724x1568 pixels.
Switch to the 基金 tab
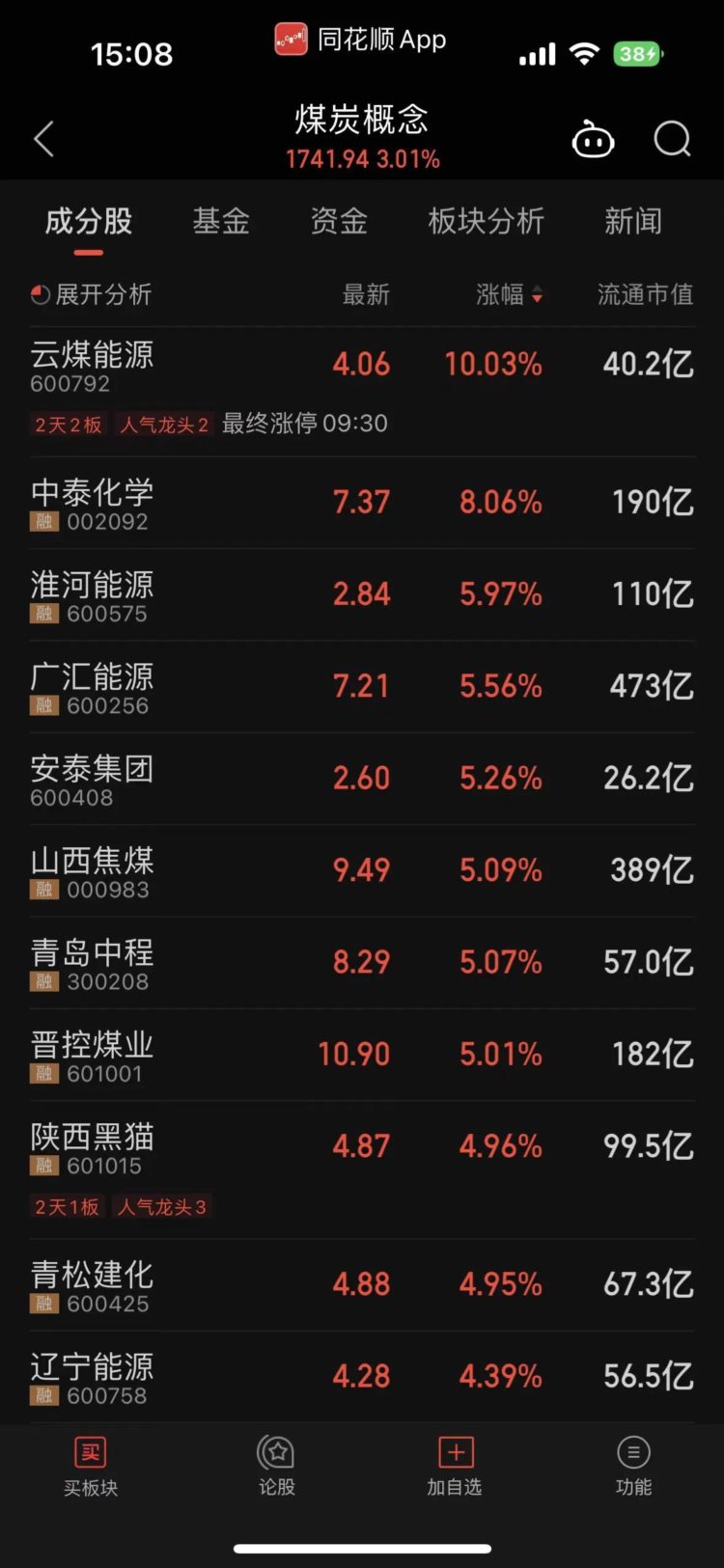pyautogui.click(x=220, y=222)
